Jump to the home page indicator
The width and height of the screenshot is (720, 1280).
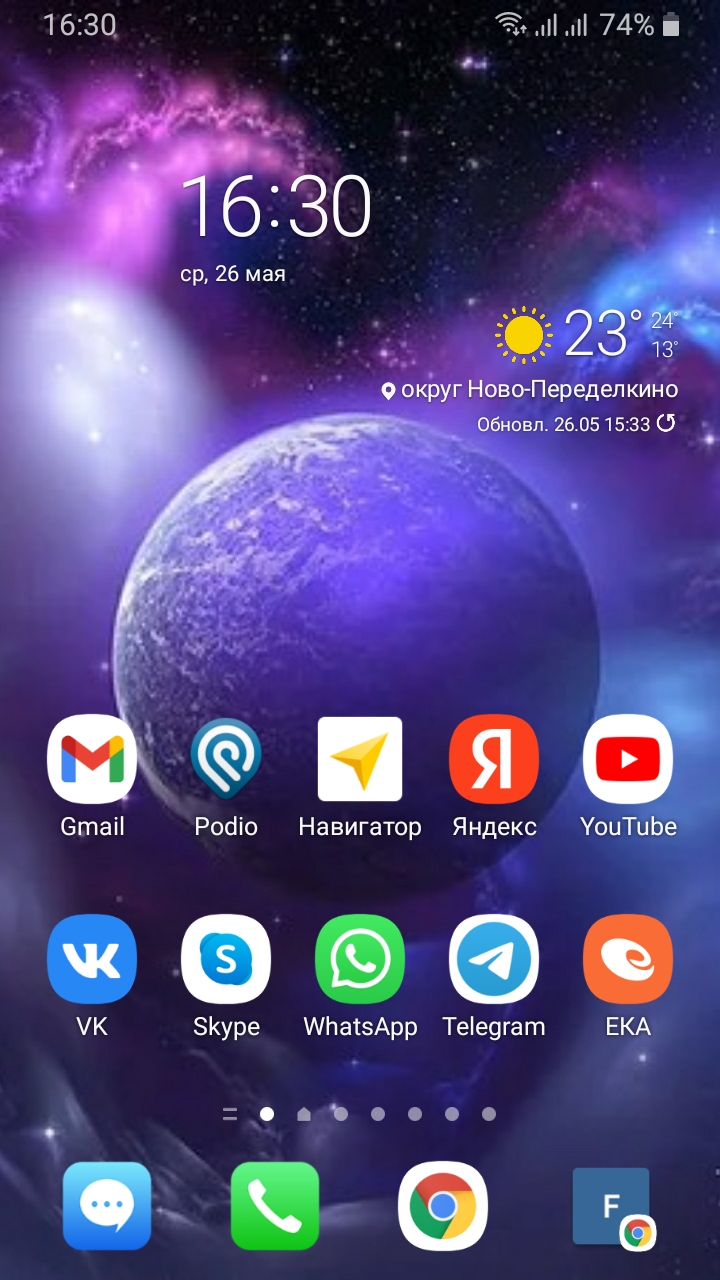304,1114
